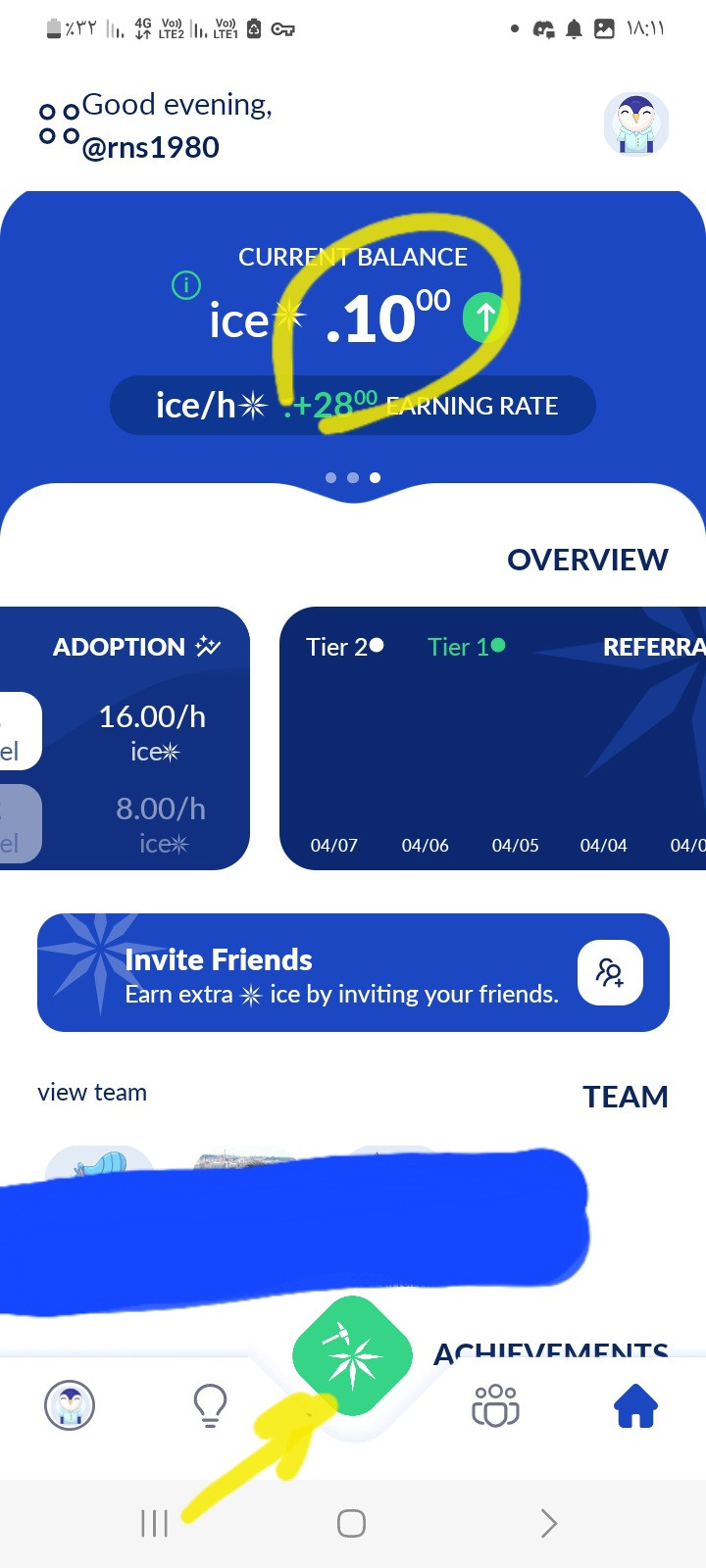Open the profile tab in bottom bar
The width and height of the screenshot is (706, 1568).
coord(70,1406)
